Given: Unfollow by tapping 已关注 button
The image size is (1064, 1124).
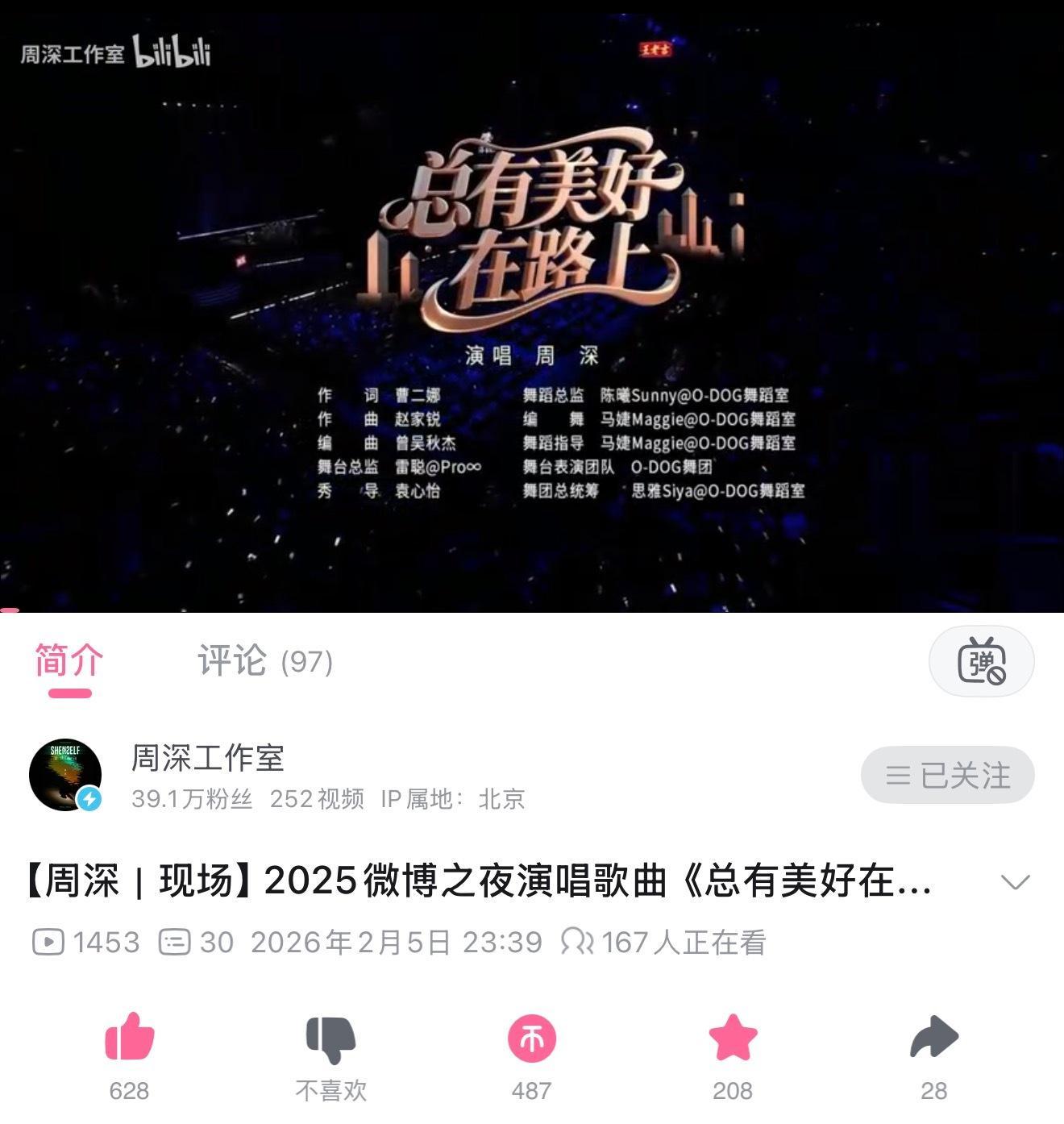Looking at the screenshot, I should tap(947, 774).
